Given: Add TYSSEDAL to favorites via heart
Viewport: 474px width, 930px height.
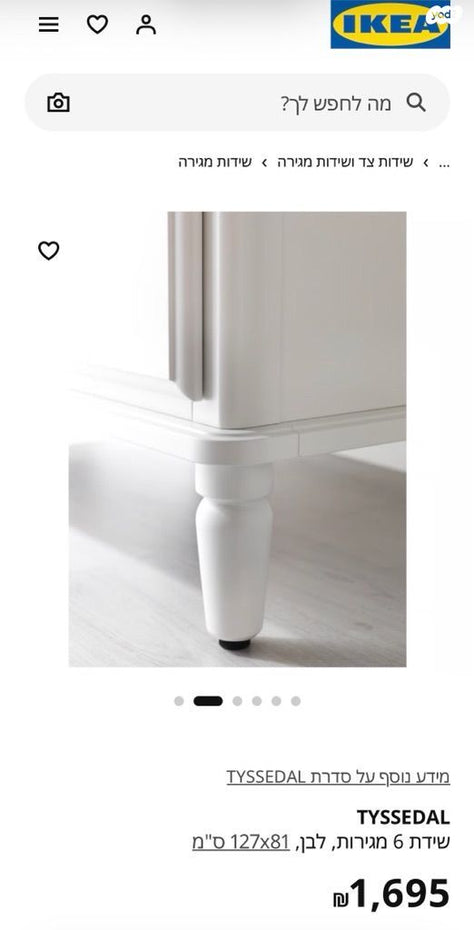Looking at the screenshot, I should click(x=49, y=251).
